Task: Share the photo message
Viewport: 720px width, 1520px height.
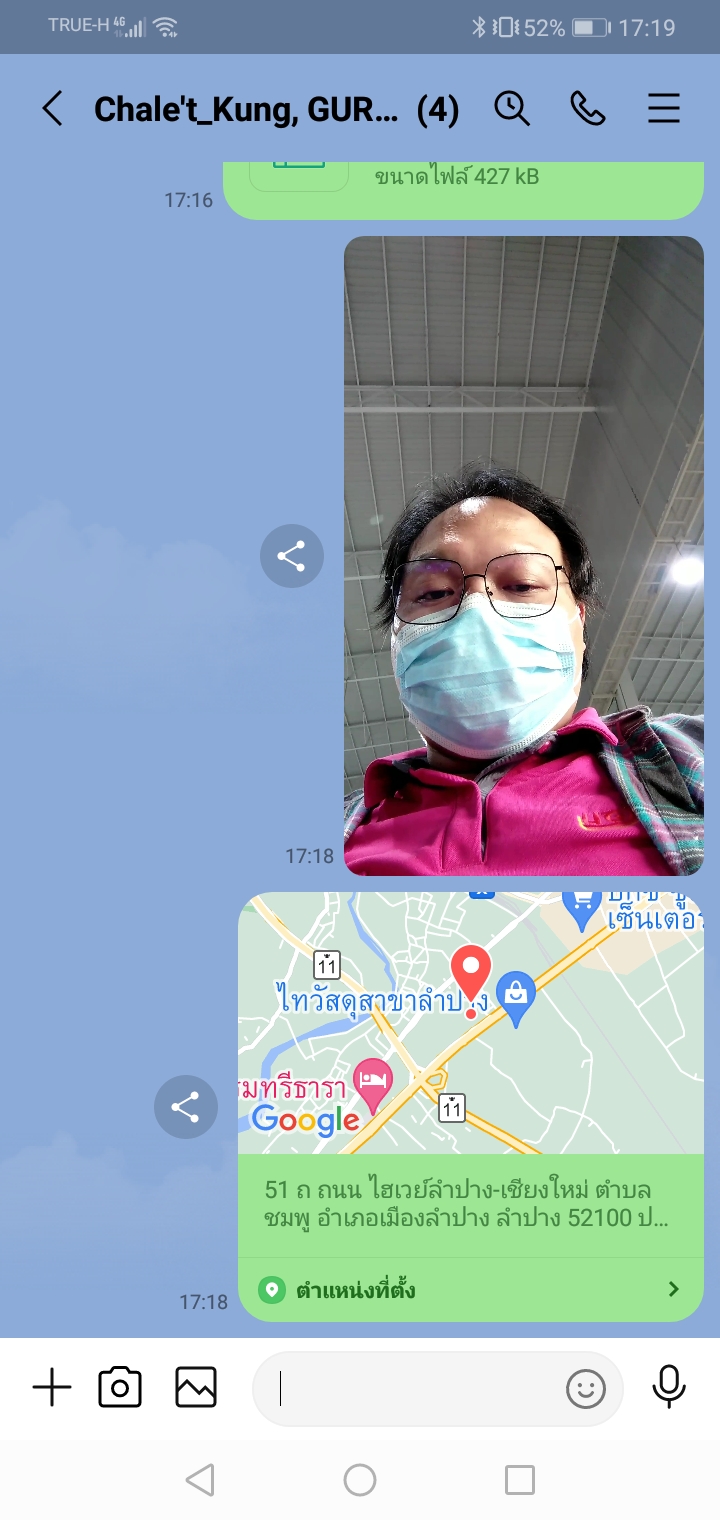Action: click(291, 556)
